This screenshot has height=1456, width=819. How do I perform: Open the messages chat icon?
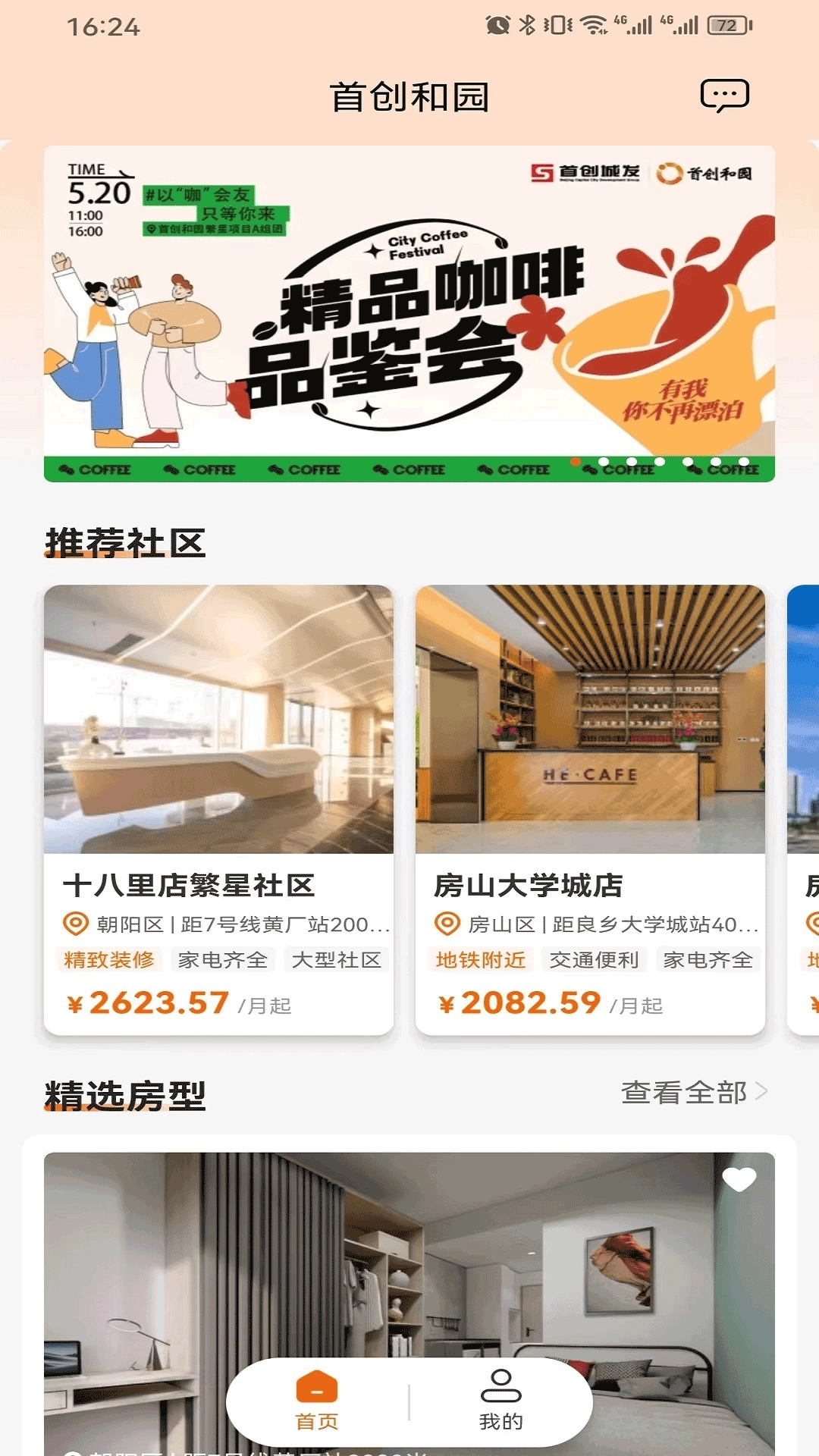coord(726,94)
